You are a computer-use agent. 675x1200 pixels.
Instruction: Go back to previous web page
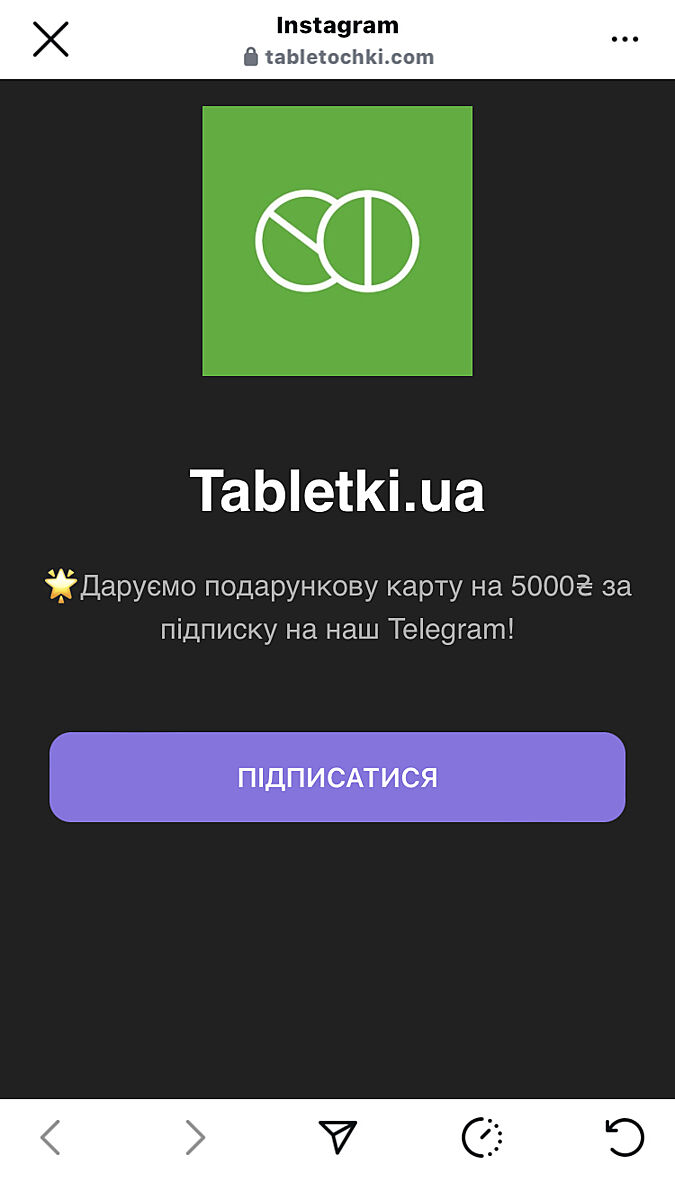click(x=50, y=1137)
